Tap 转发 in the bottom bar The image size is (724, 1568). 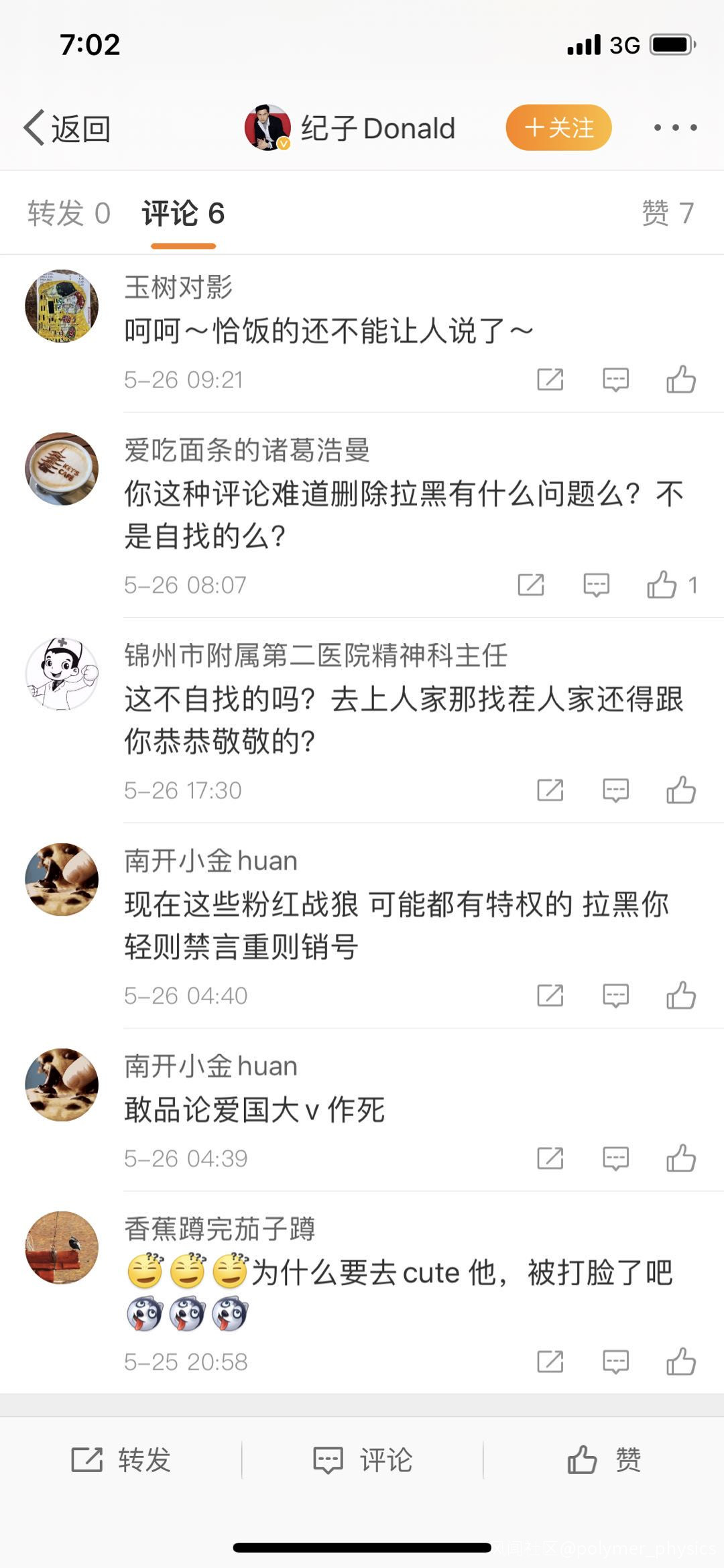click(x=121, y=1459)
